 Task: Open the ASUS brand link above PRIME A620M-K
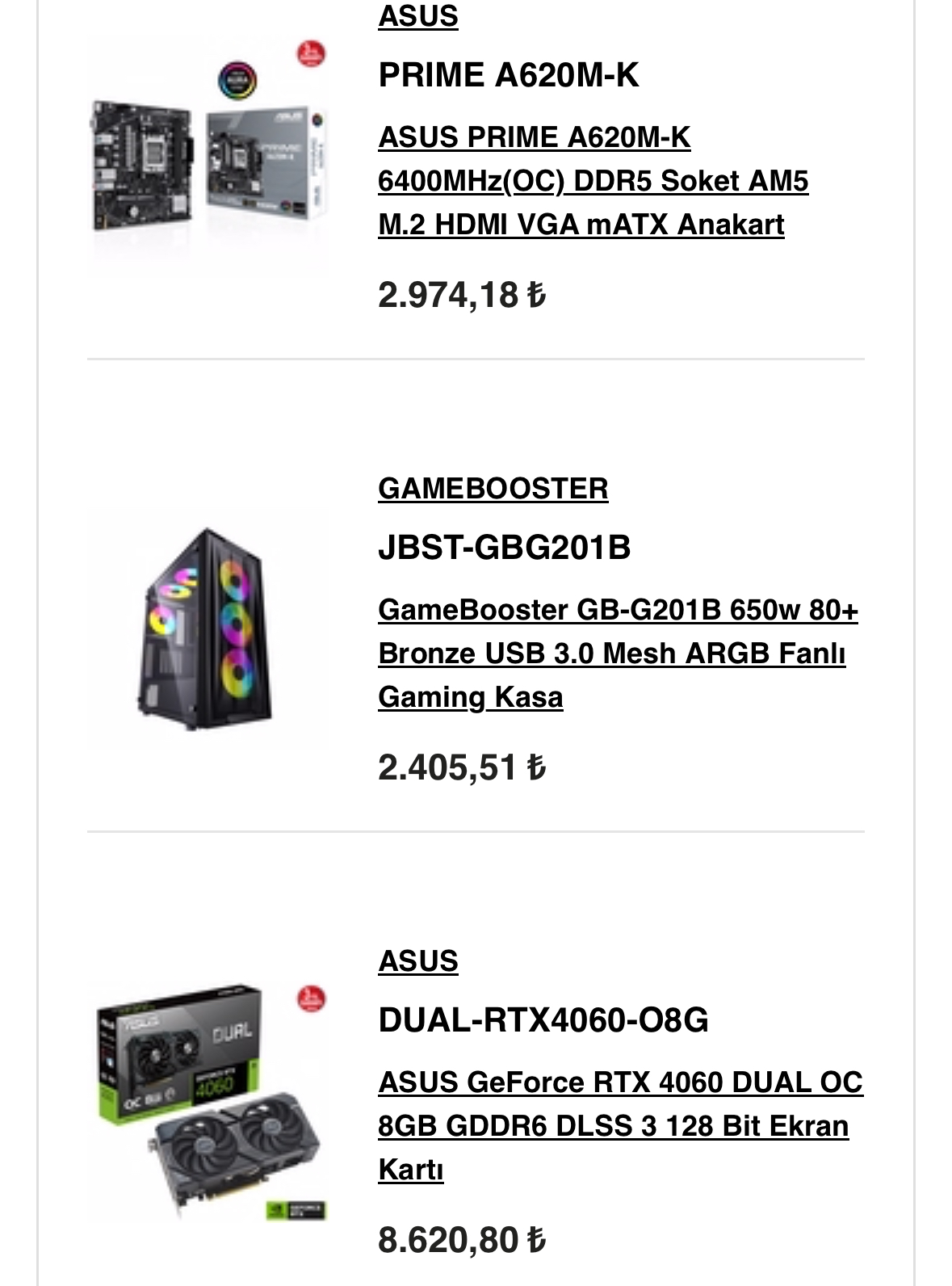click(x=417, y=16)
